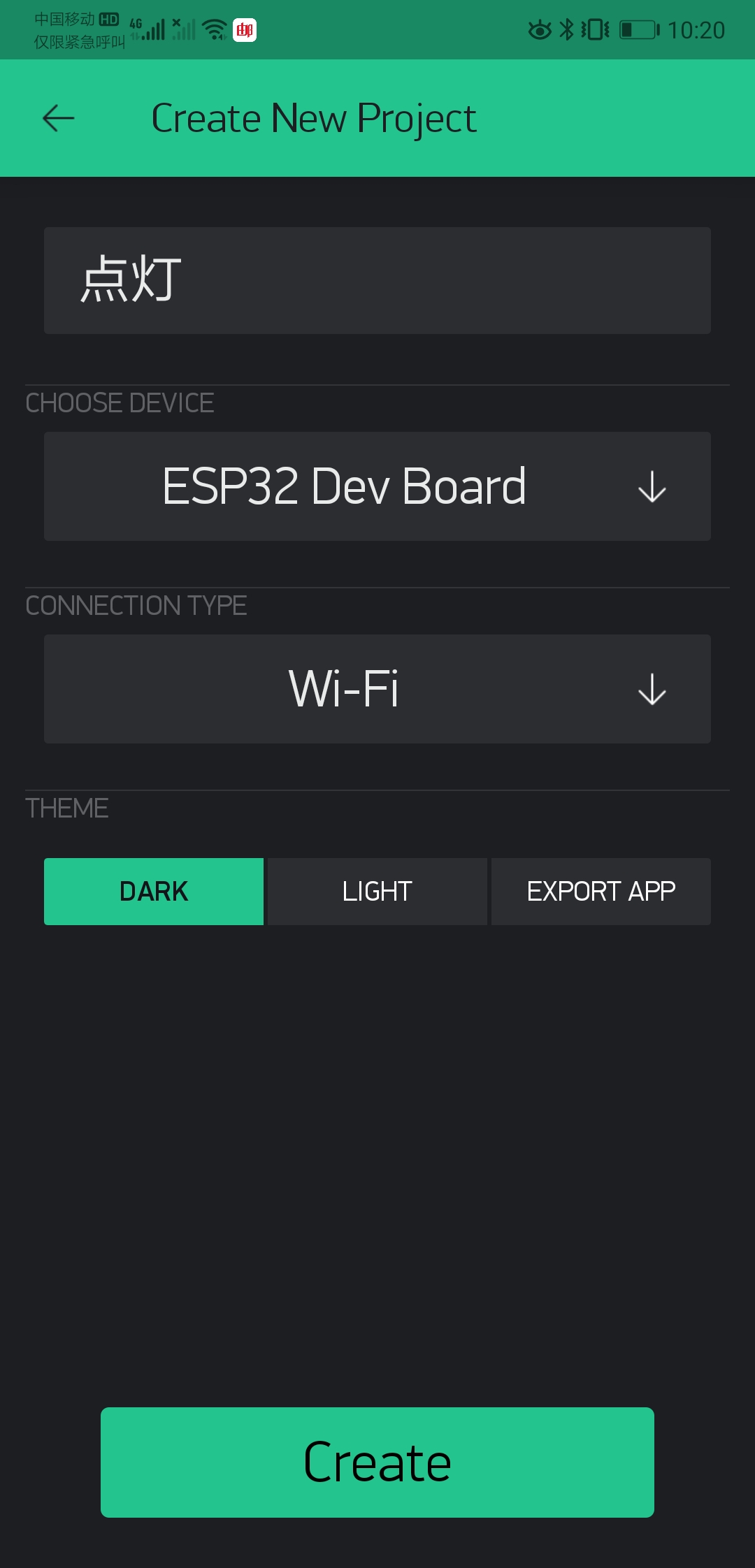
Task: Tap the Create button
Action: click(377, 1462)
